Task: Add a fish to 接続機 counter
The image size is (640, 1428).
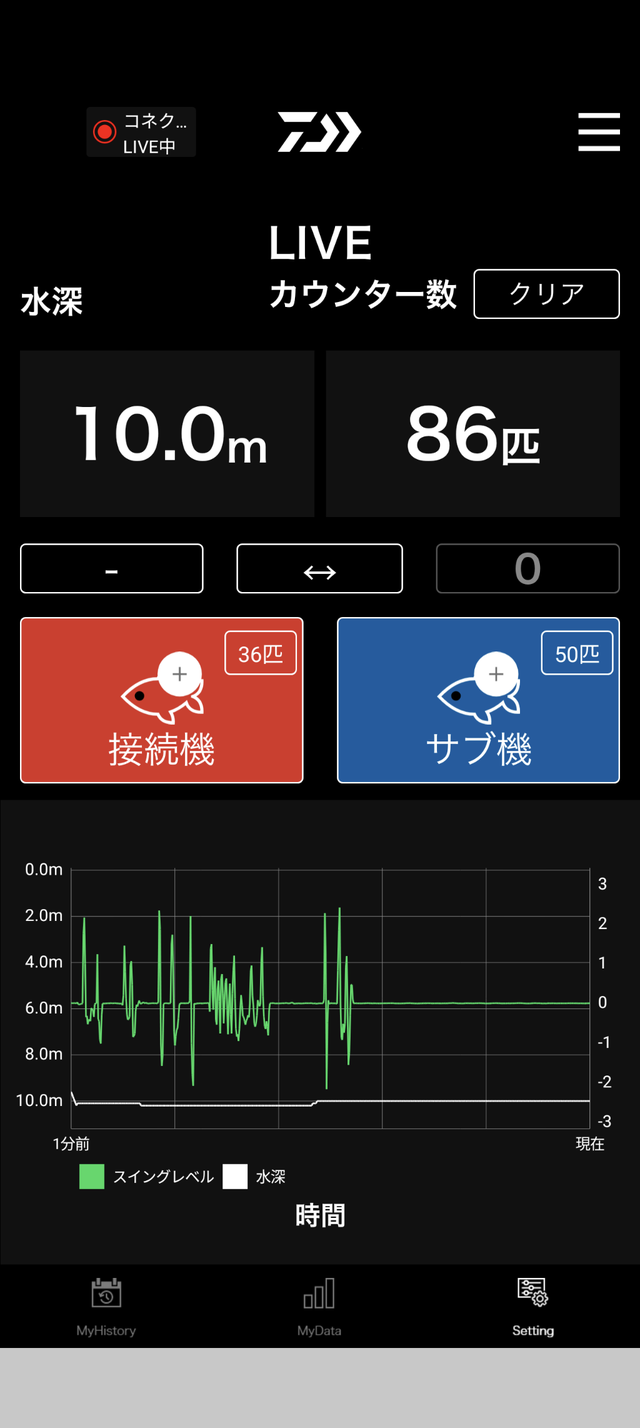Action: [162, 700]
